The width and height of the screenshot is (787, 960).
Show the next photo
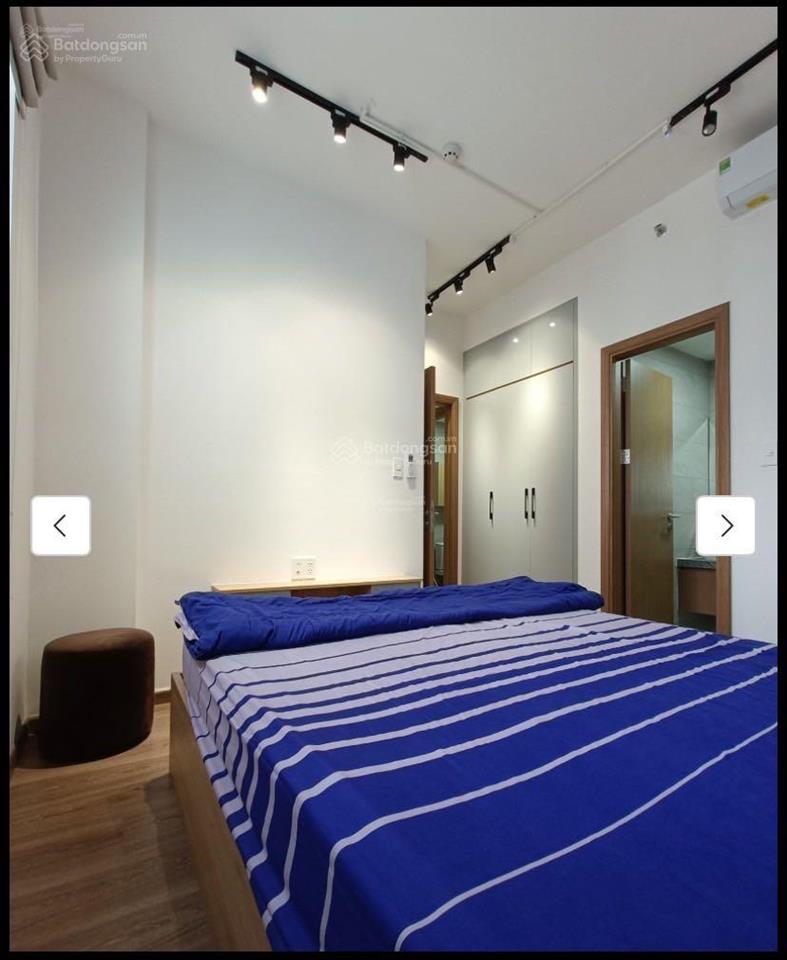(725, 525)
